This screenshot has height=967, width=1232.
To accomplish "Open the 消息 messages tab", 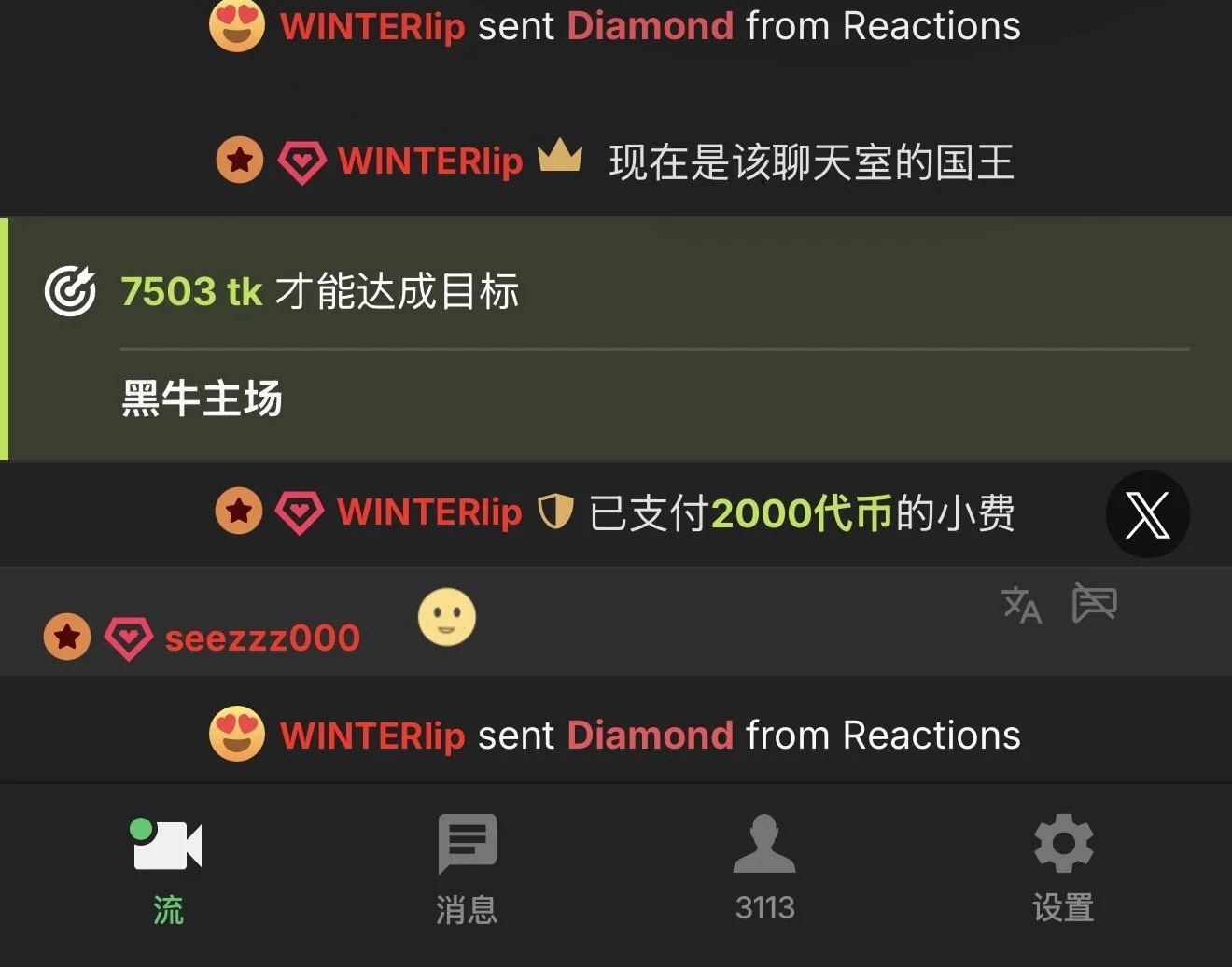I will (x=467, y=870).
